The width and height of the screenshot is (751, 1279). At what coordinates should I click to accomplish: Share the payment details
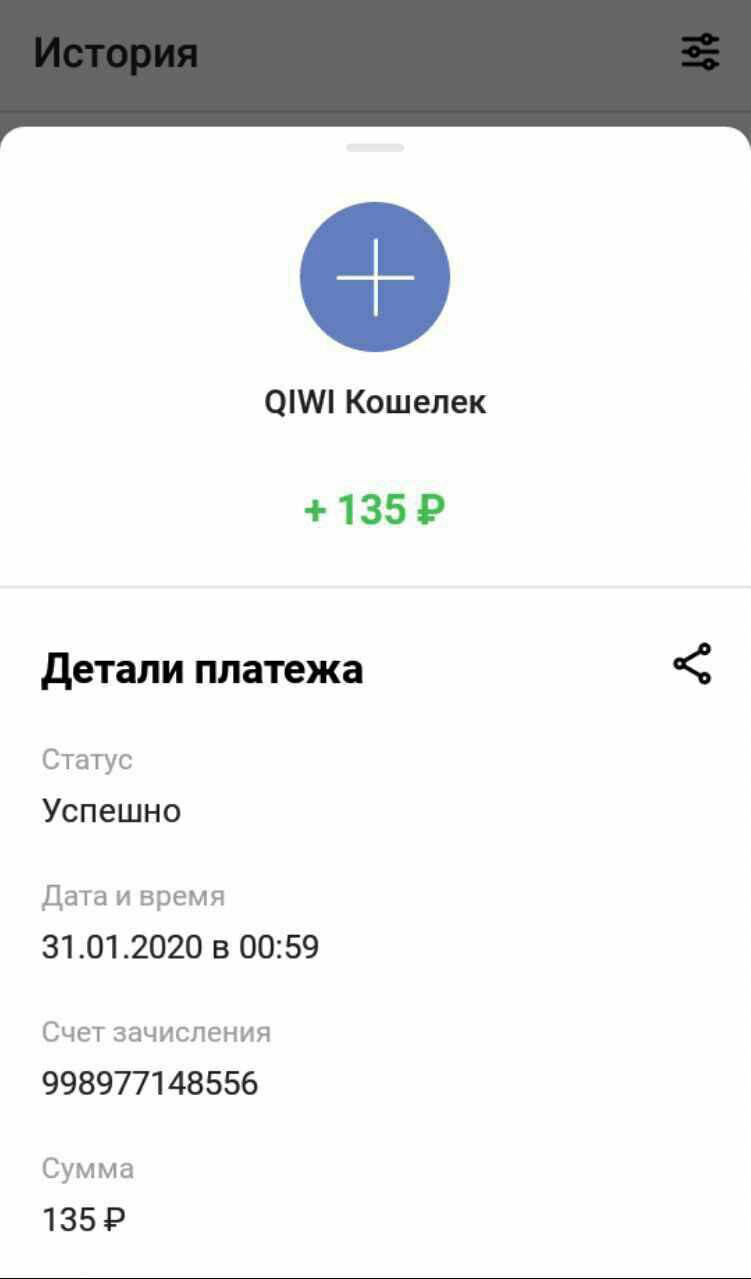click(692, 664)
